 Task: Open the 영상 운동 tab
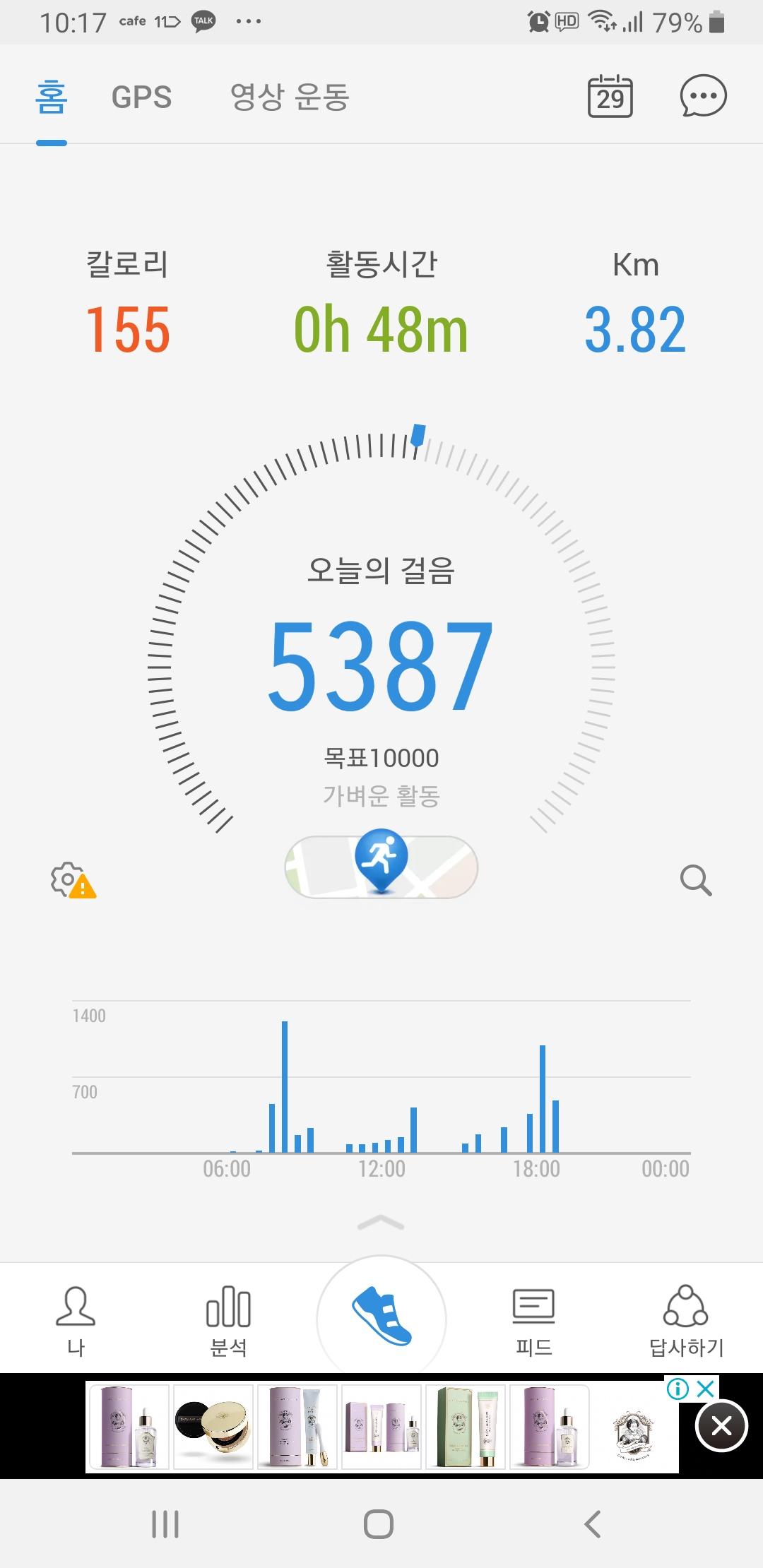(290, 97)
